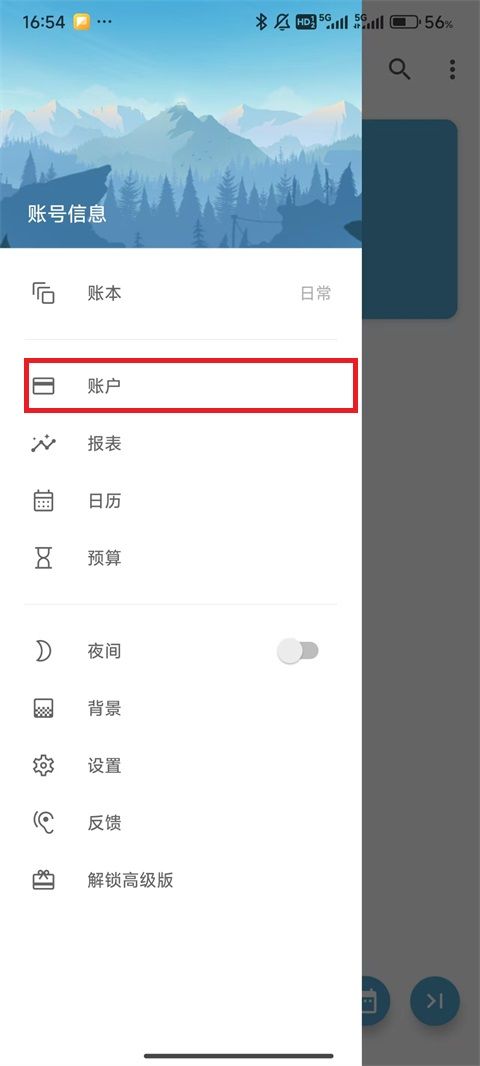Open 报表 reports
Image resolution: width=480 pixels, height=1066 pixels.
(x=181, y=444)
